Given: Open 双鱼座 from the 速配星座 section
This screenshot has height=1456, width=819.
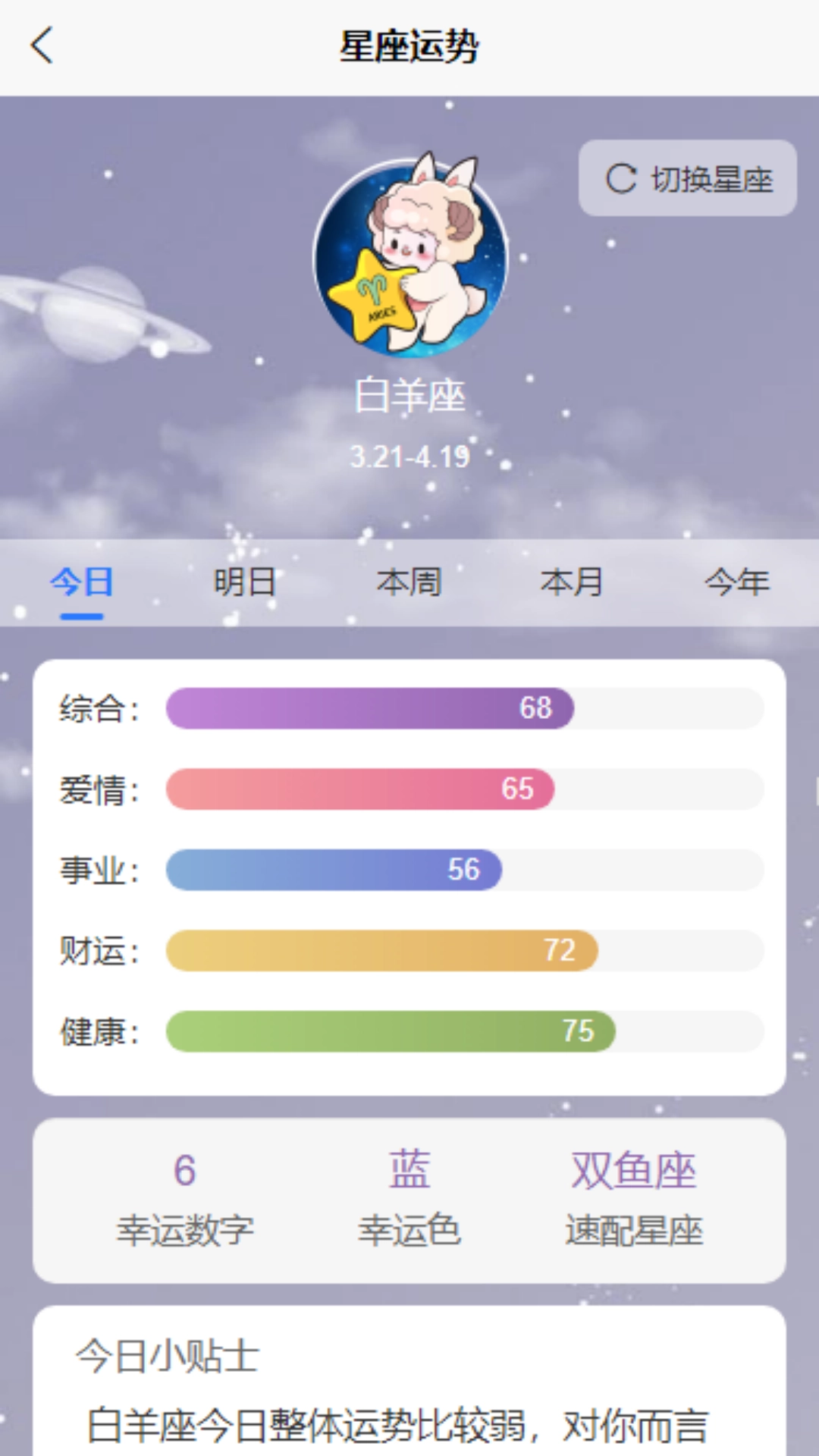Looking at the screenshot, I should (634, 1169).
